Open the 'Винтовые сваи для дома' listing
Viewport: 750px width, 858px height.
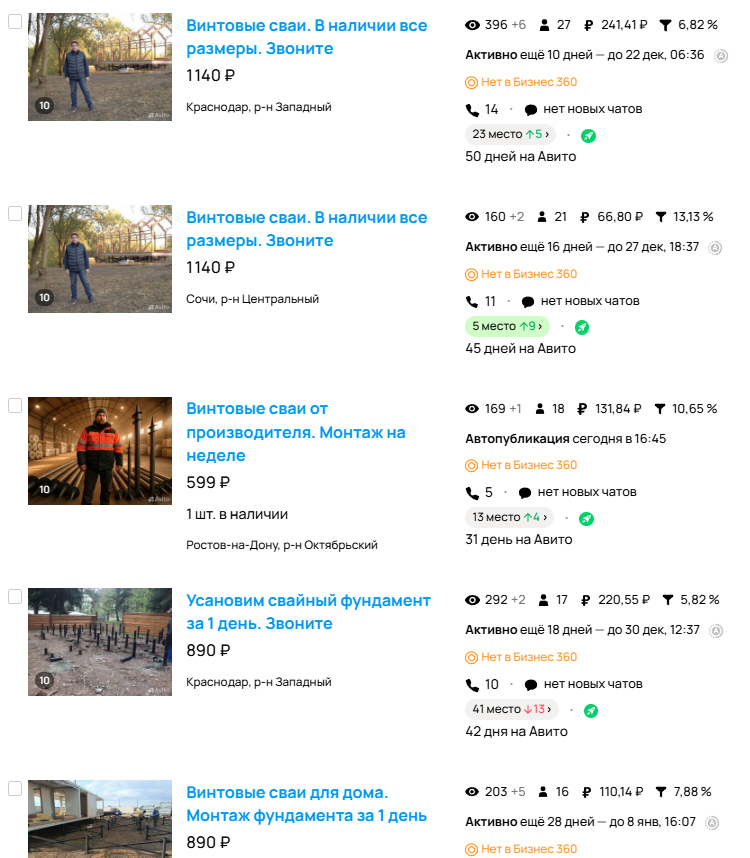coord(306,803)
